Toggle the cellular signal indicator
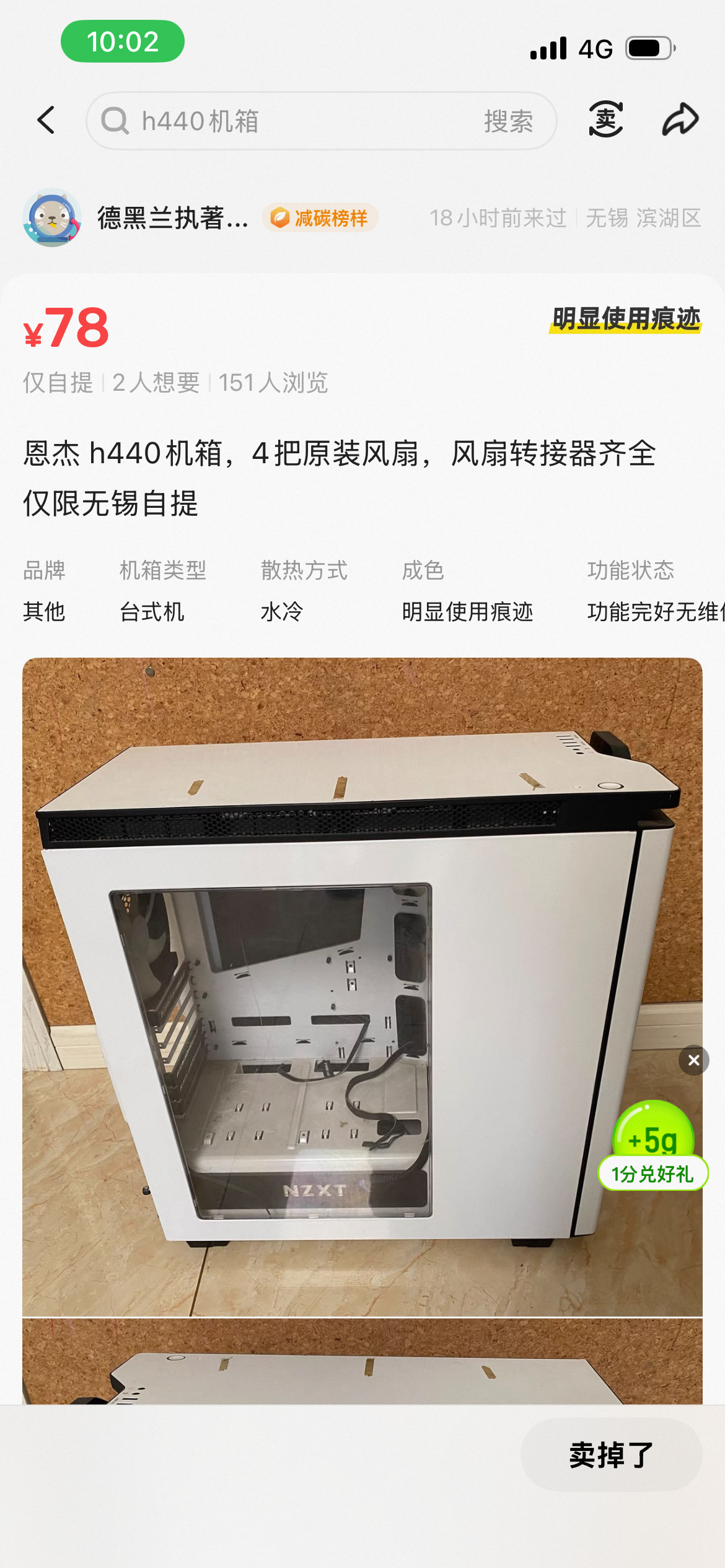Image resolution: width=725 pixels, height=1568 pixels. [x=548, y=48]
